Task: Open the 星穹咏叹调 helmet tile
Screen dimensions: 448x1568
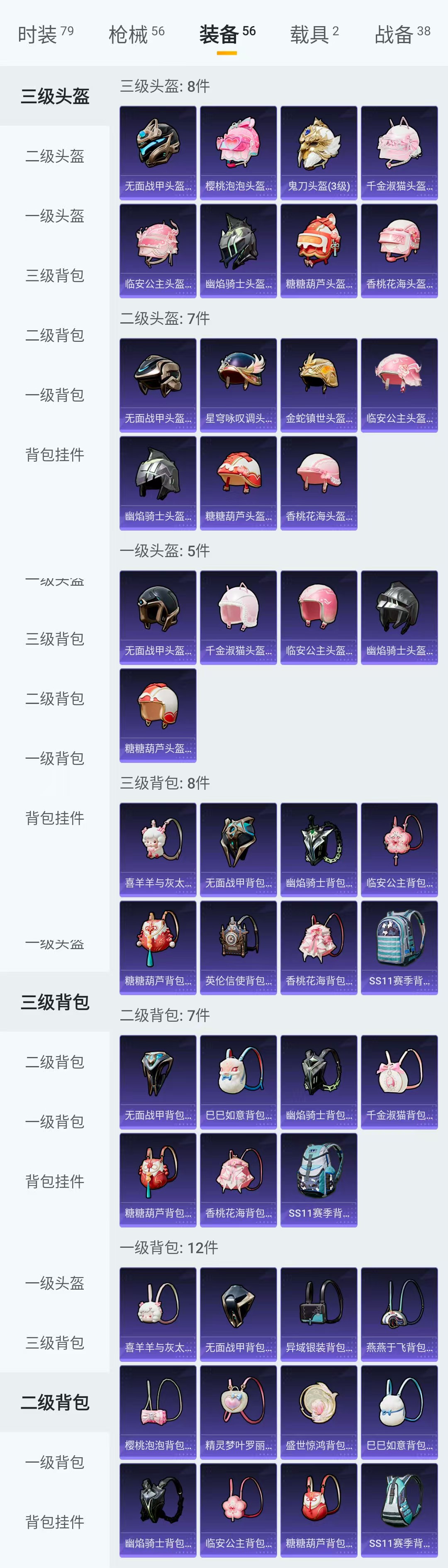Action: pyautogui.click(x=238, y=385)
